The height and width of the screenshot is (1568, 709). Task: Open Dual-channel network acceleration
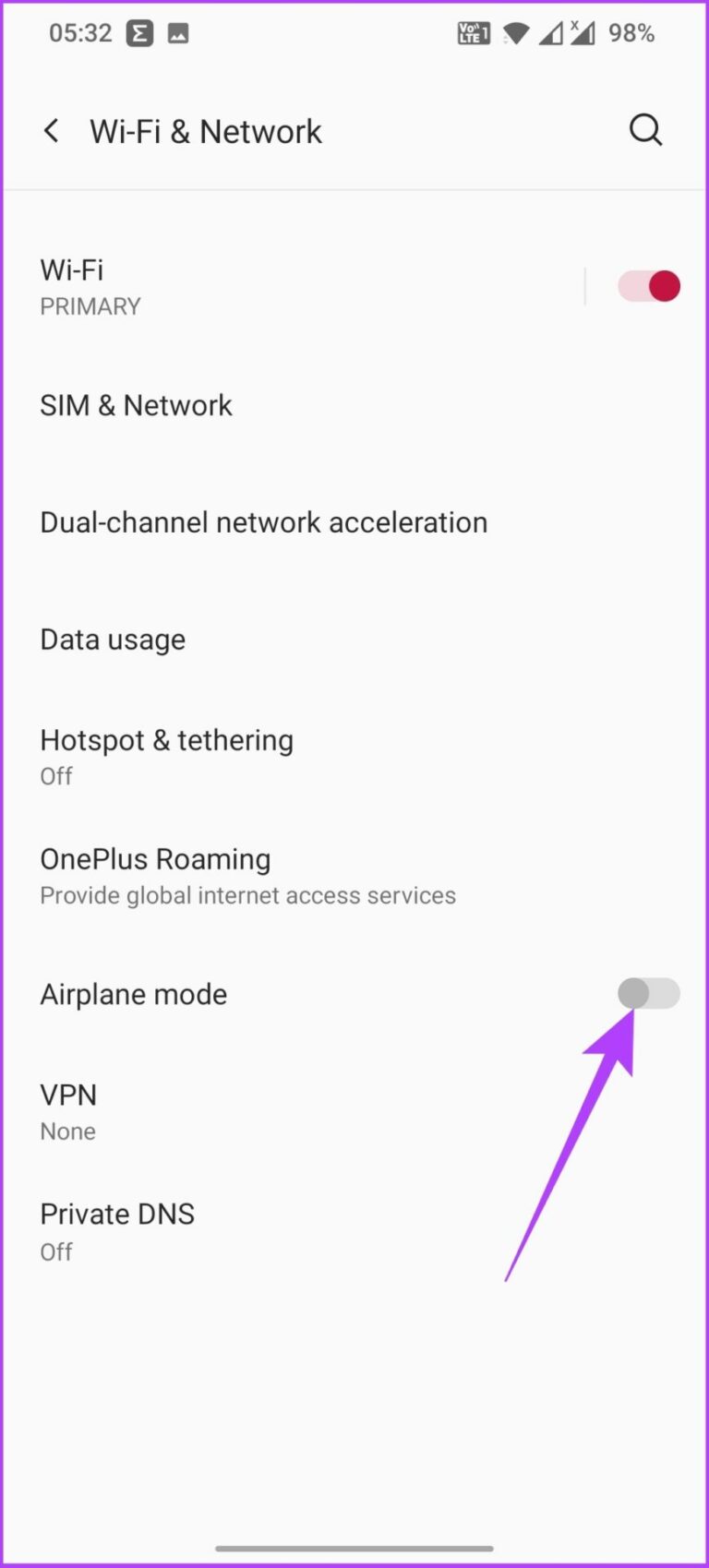click(x=264, y=521)
